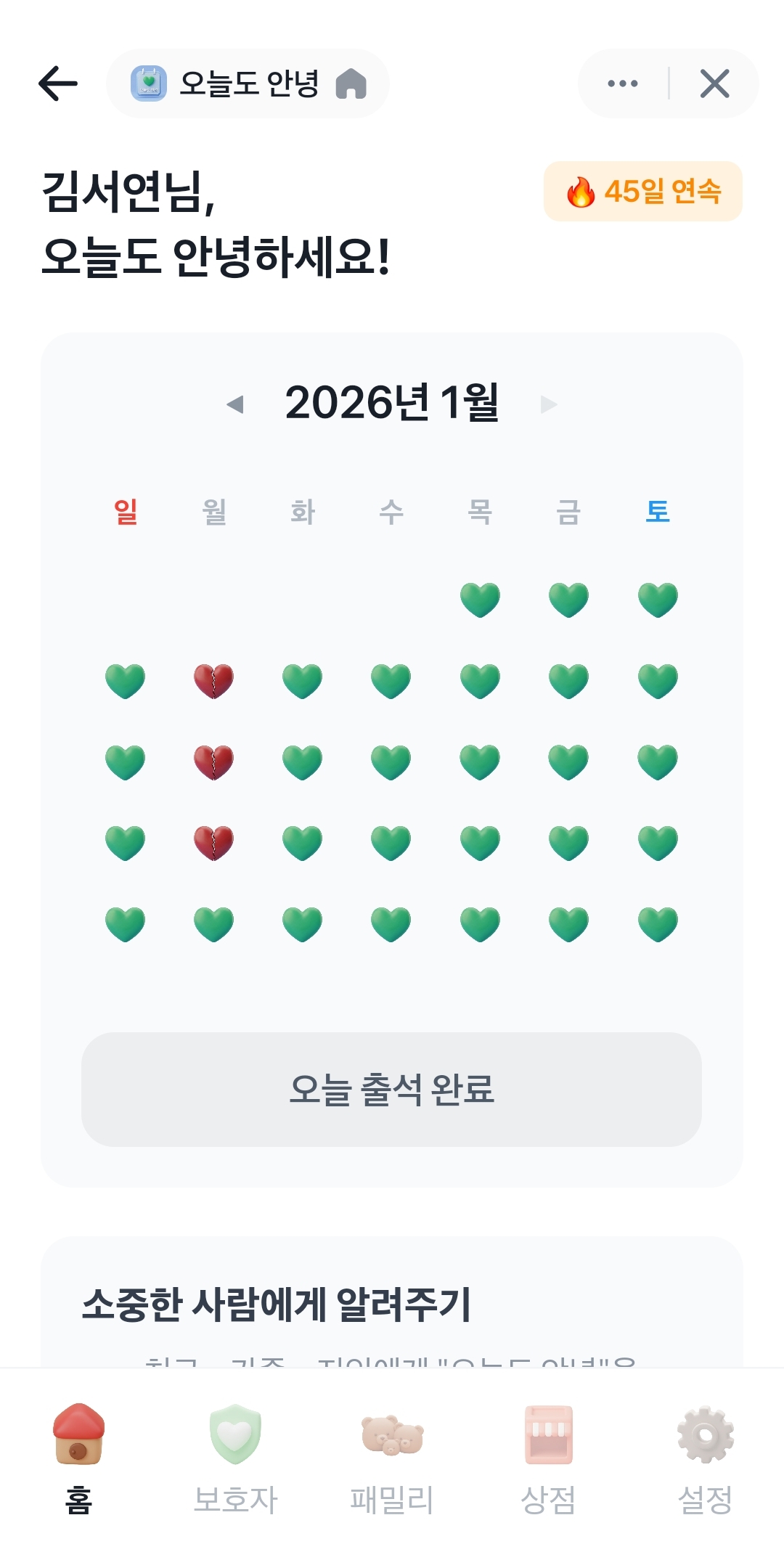Tap the 45일 연속 streak badge
This screenshot has height=1568, width=784.
pyautogui.click(x=642, y=191)
